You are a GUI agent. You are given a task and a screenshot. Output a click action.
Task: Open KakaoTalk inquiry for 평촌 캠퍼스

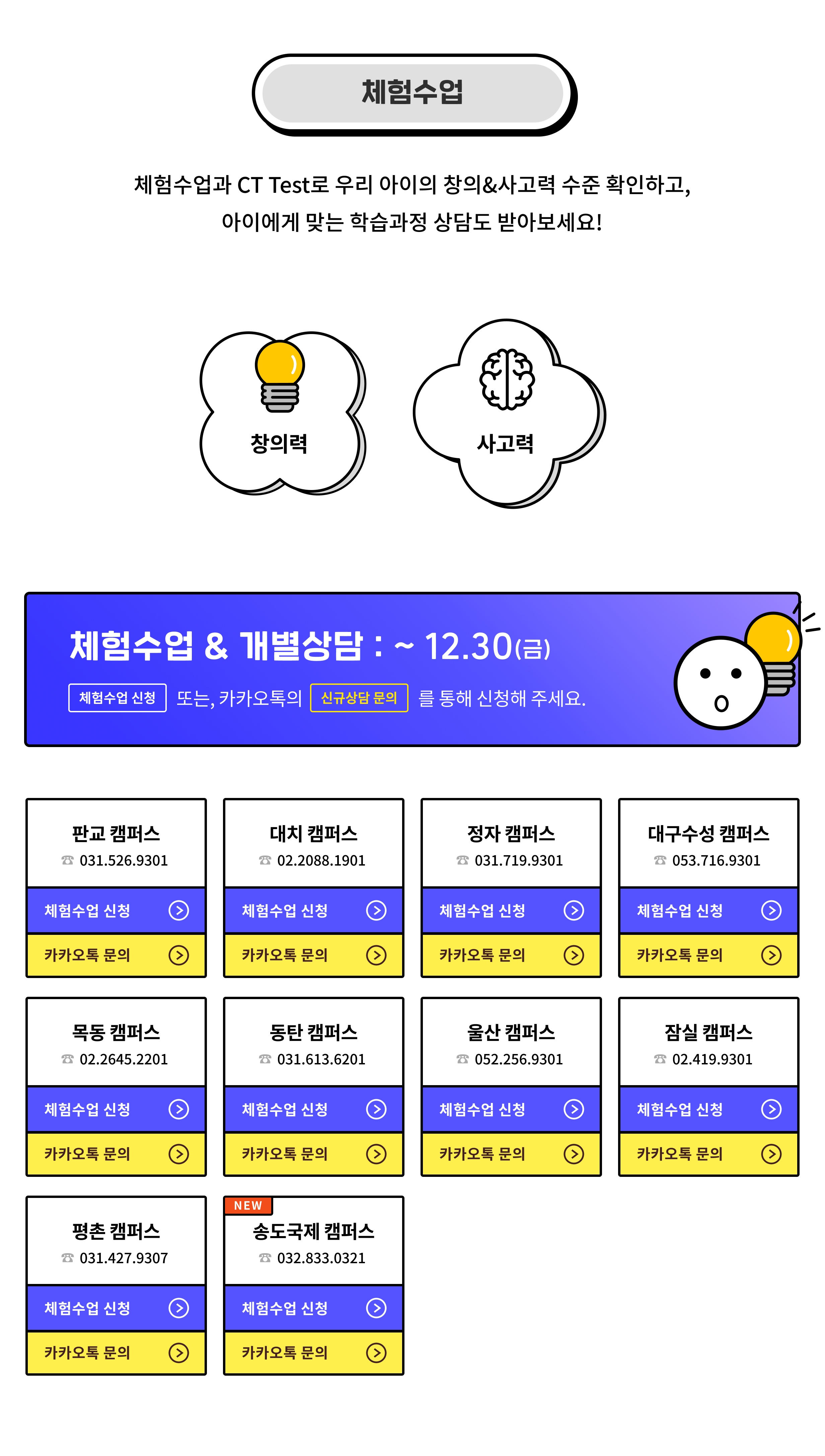point(116,1352)
